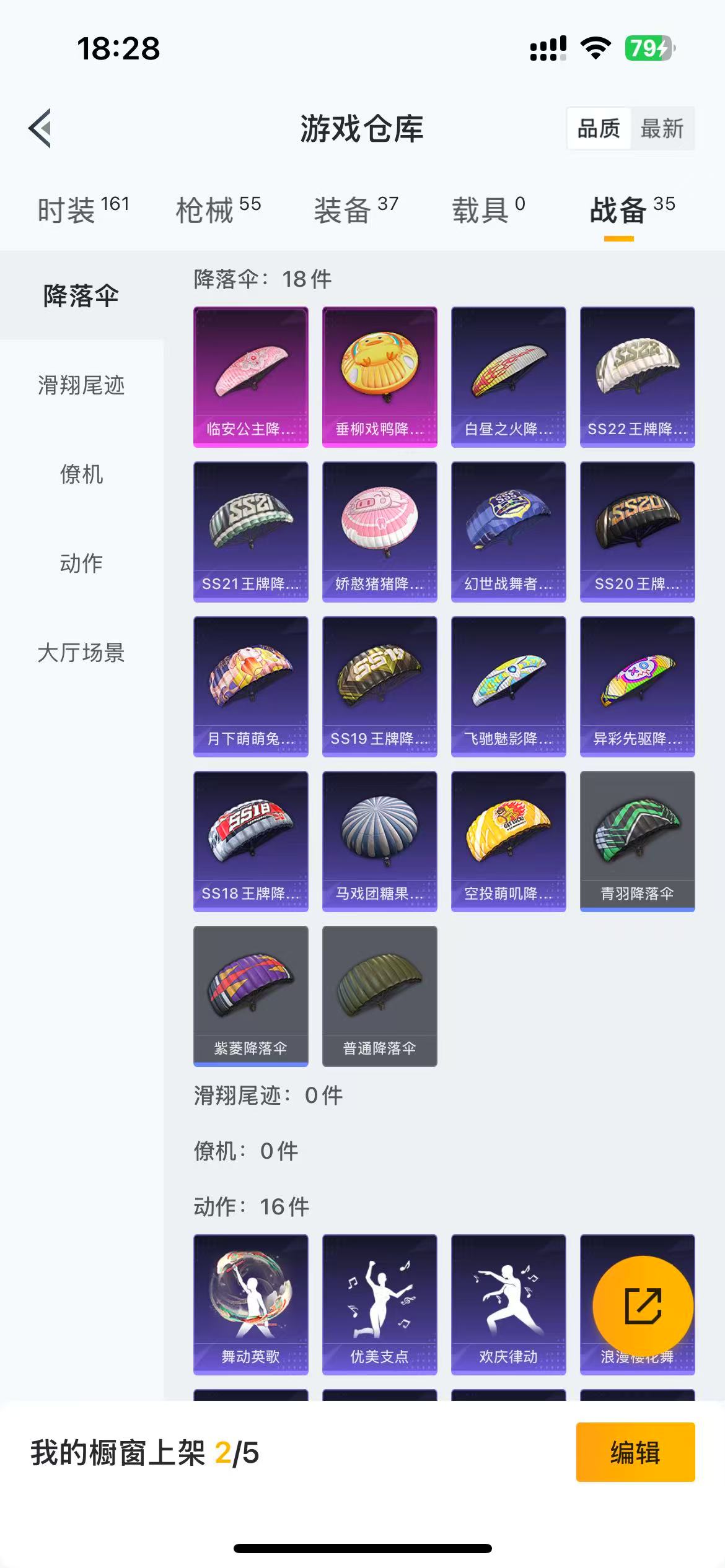
Task: Select 僚机 in the side menu
Action: (81, 474)
